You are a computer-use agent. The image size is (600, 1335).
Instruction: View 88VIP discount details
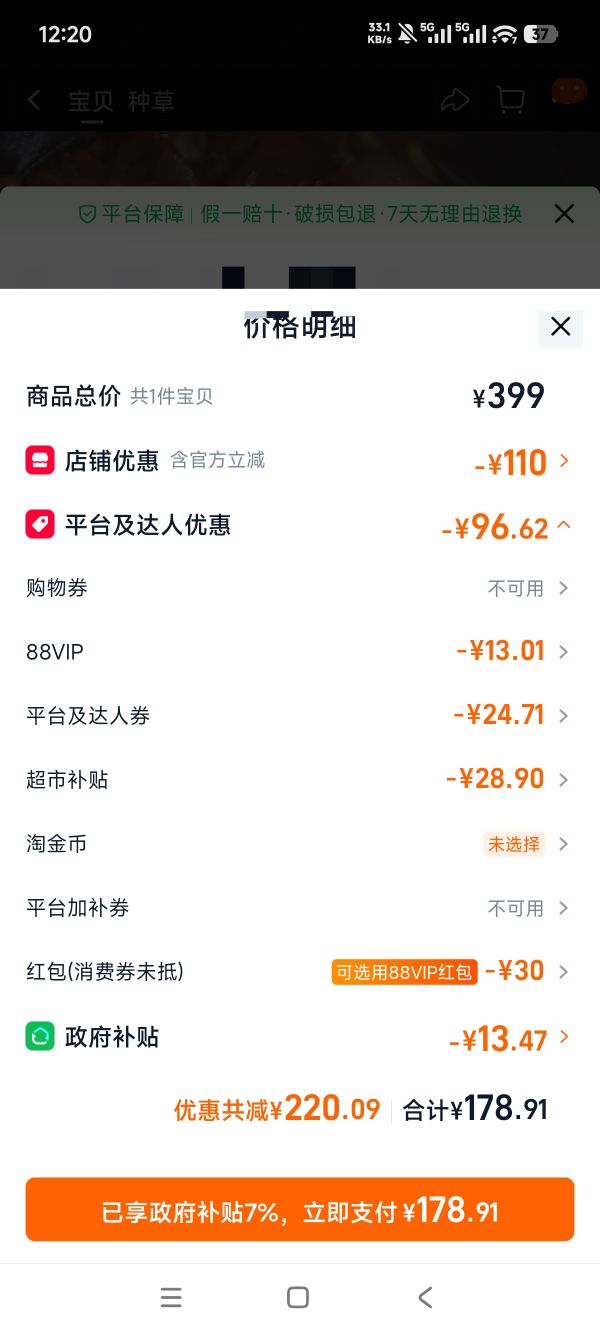(x=300, y=652)
